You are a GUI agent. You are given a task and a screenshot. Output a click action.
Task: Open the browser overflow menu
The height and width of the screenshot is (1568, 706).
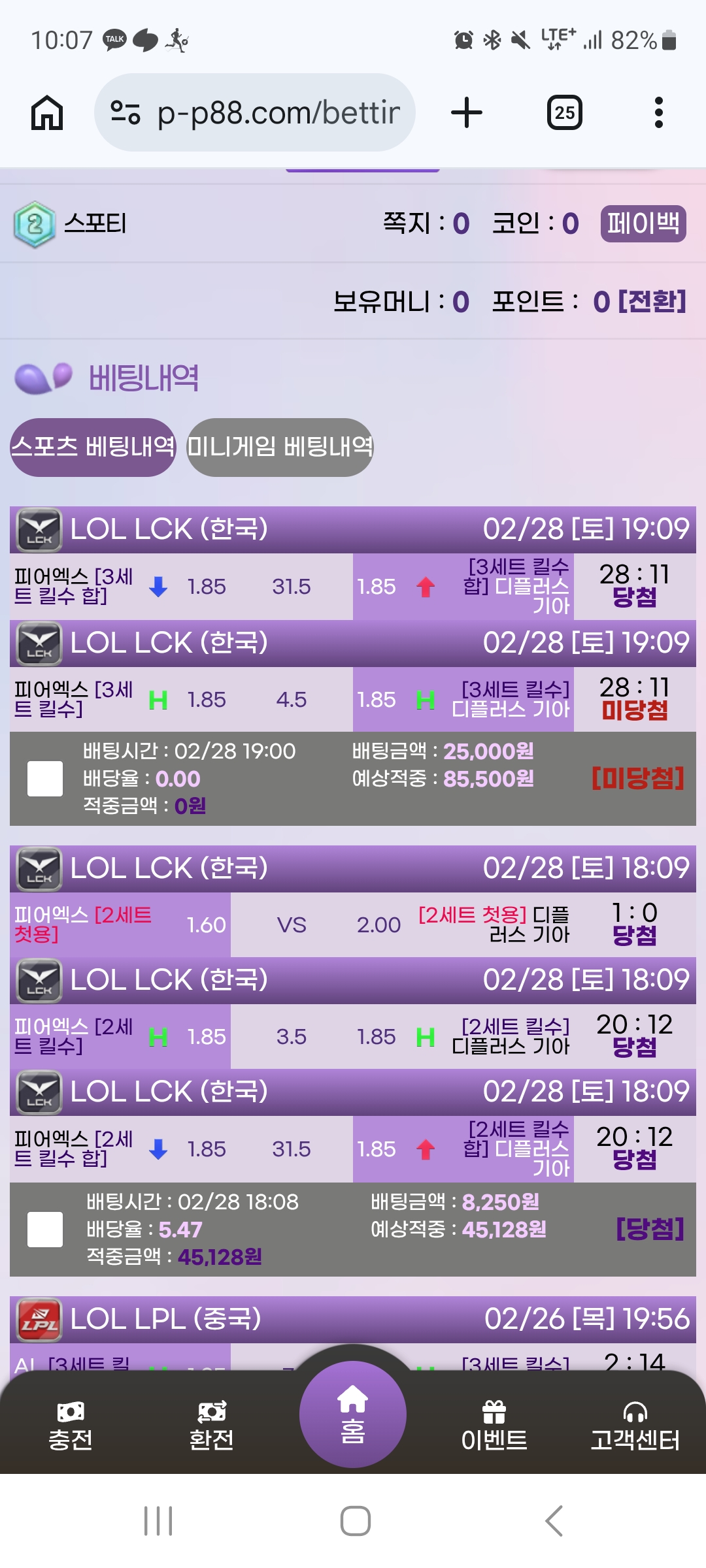tap(658, 112)
